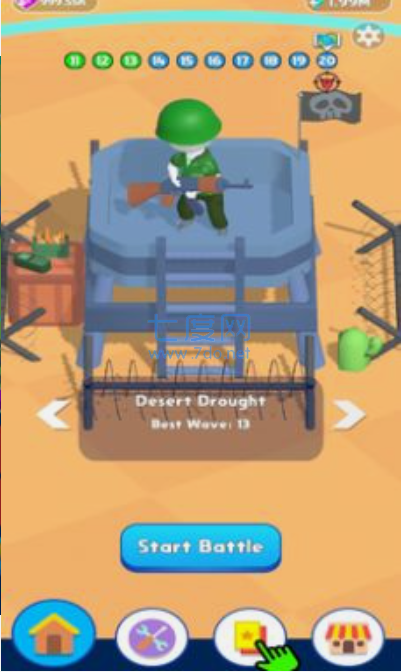Screen dimensions: 401x672
Task: Go to the next map with right arrow
Action: (x=349, y=414)
